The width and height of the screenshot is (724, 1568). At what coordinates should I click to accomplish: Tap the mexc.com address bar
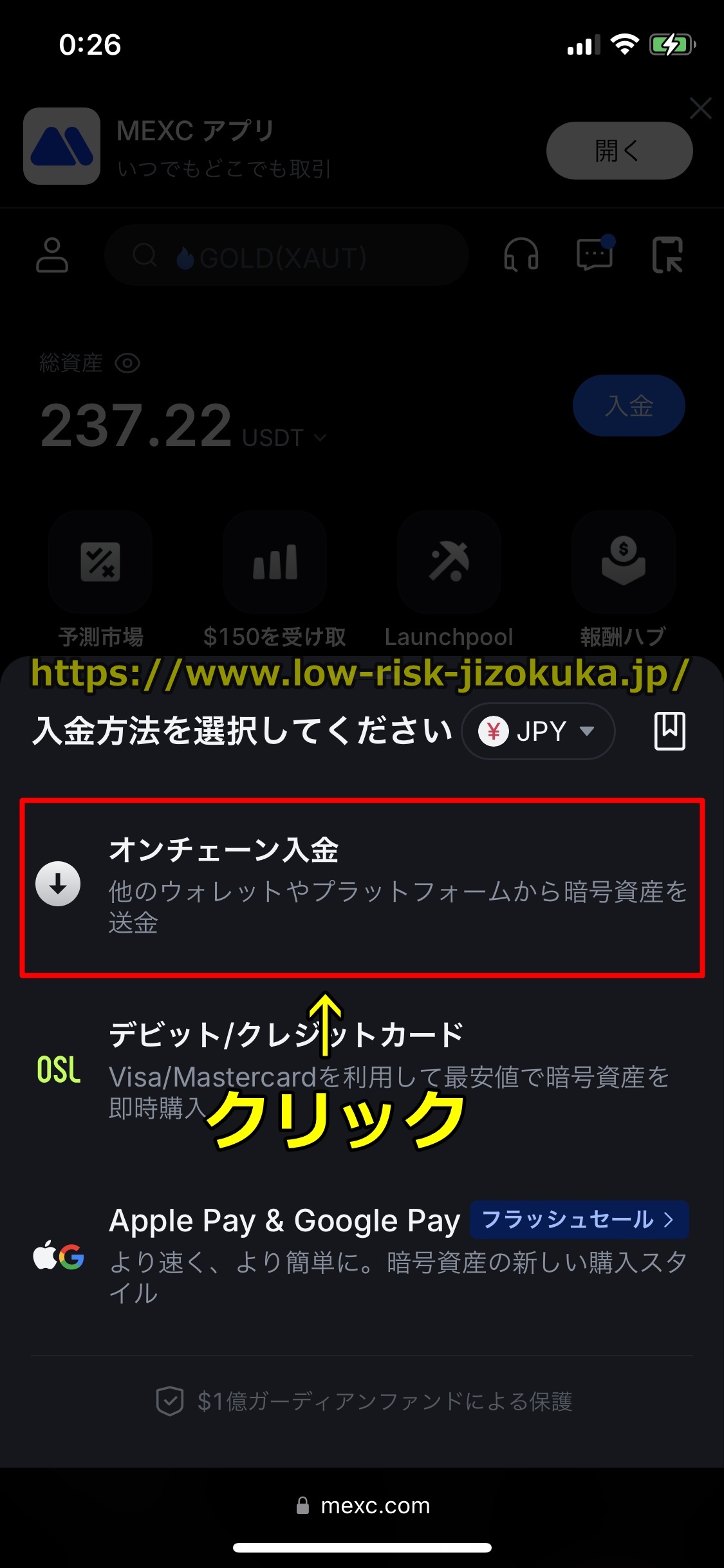pos(363,1506)
